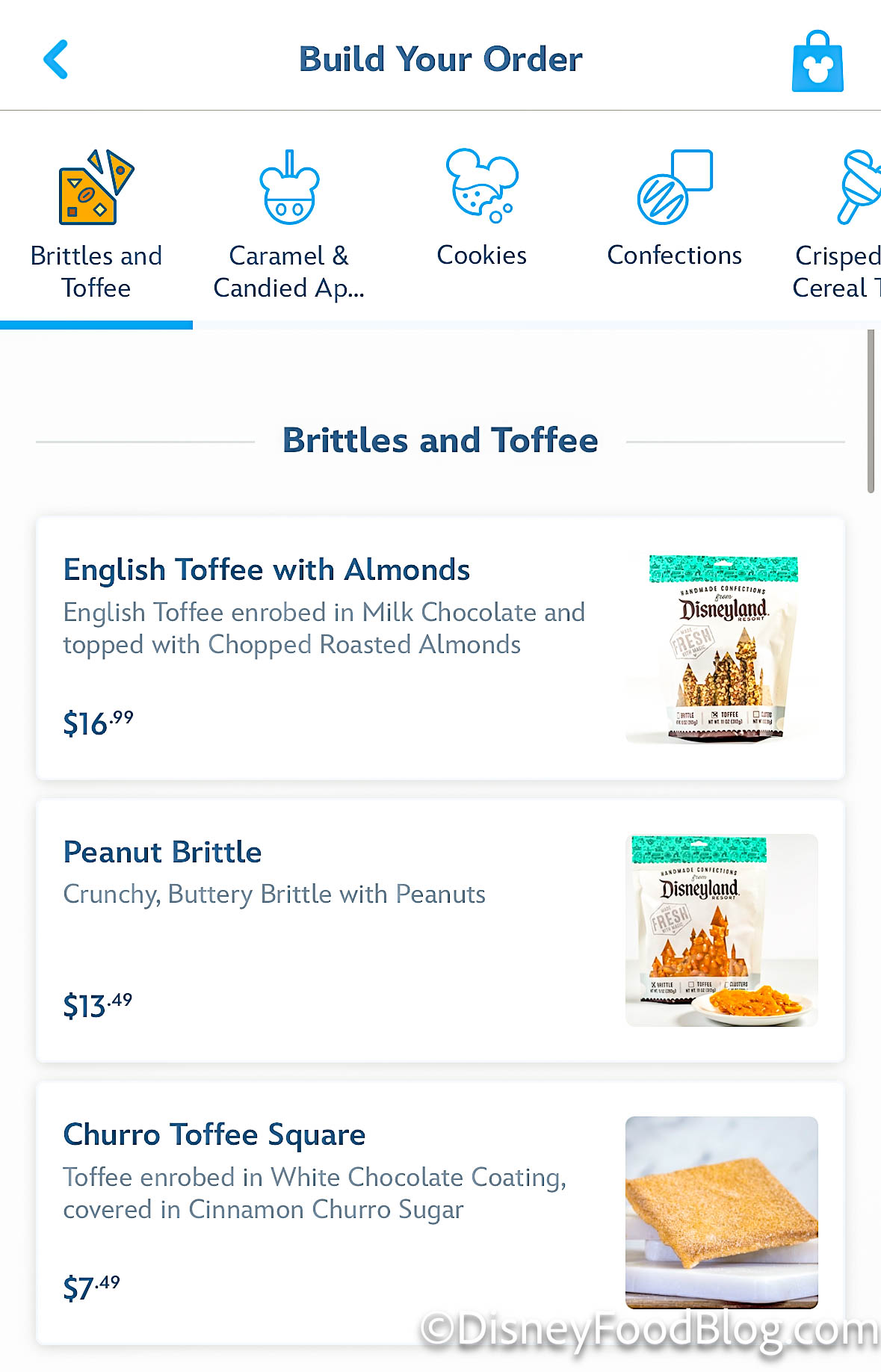Show the Confections category
The image size is (881, 1372).
(674, 209)
